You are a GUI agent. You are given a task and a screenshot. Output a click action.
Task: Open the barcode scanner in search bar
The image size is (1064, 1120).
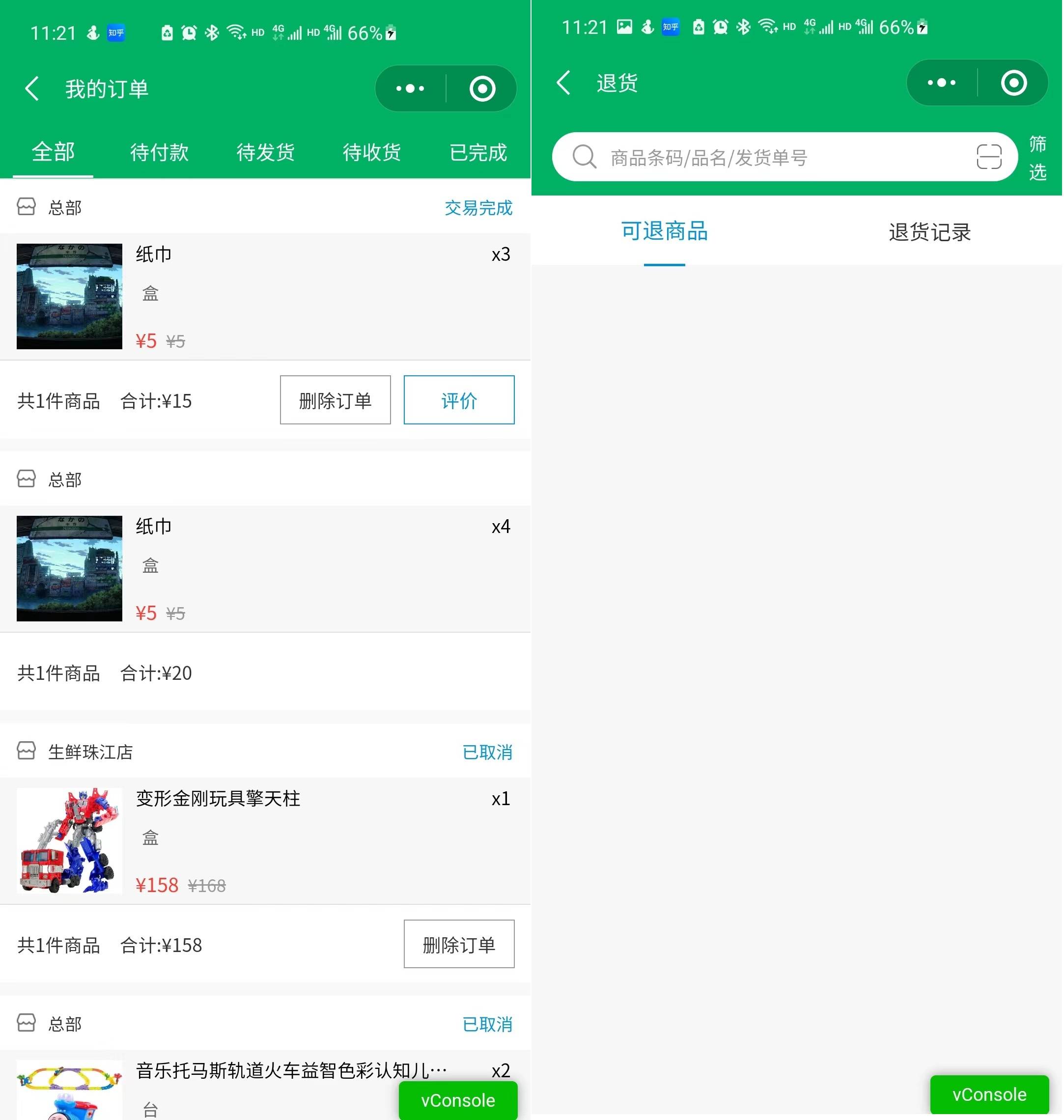(988, 157)
